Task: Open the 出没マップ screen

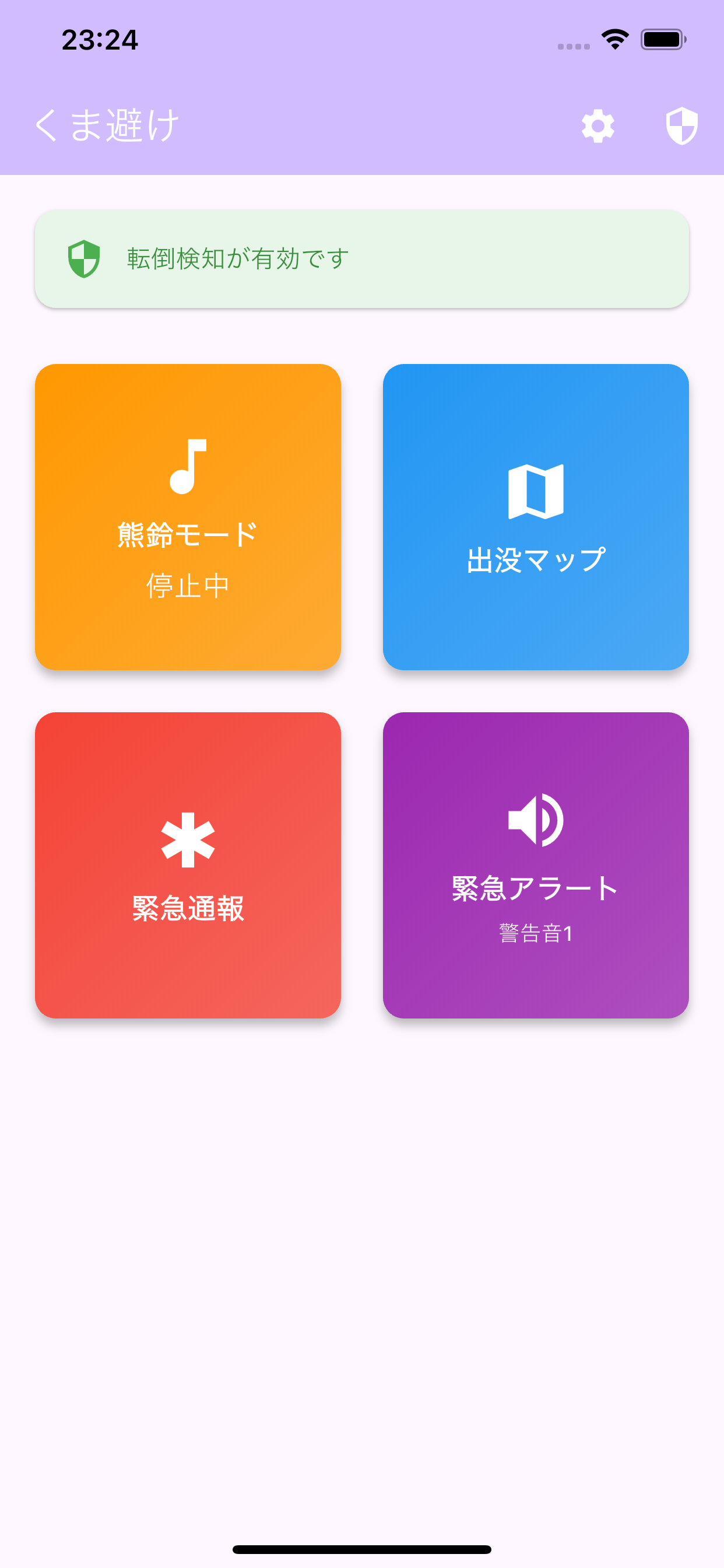Action: pyautogui.click(x=535, y=517)
